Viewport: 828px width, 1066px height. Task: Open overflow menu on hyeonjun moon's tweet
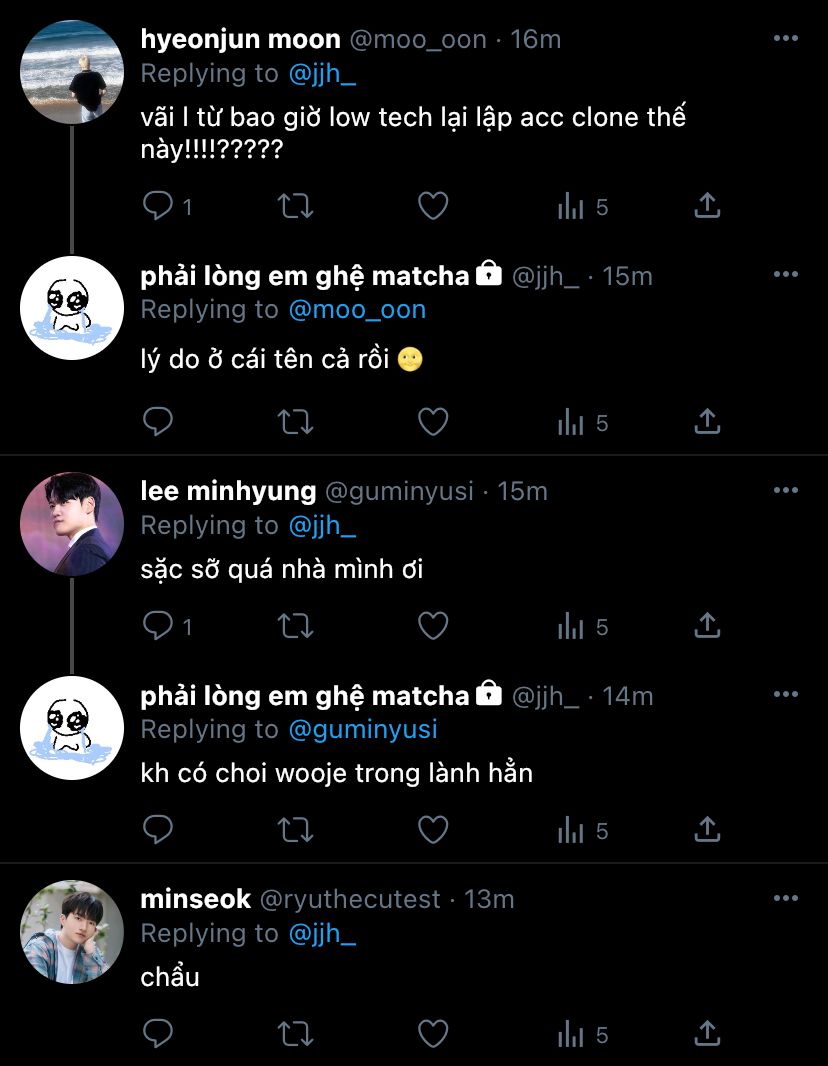pyautogui.click(x=785, y=38)
